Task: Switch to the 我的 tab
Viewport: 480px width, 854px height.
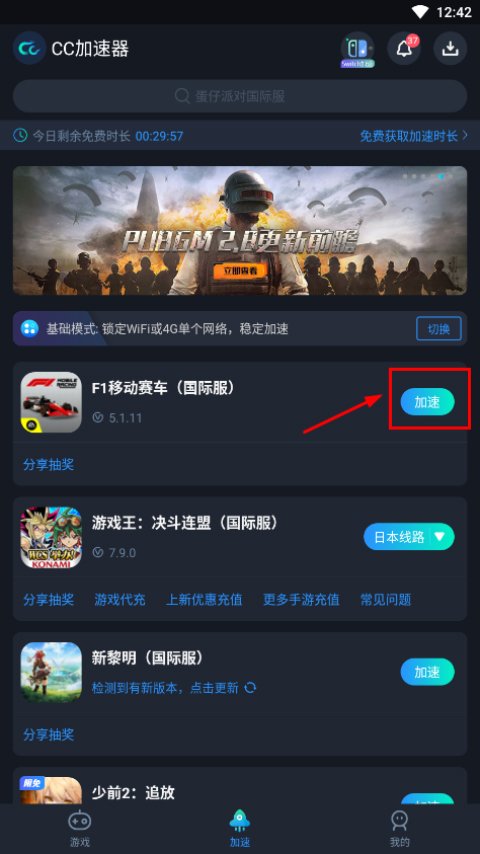Action: click(x=399, y=829)
